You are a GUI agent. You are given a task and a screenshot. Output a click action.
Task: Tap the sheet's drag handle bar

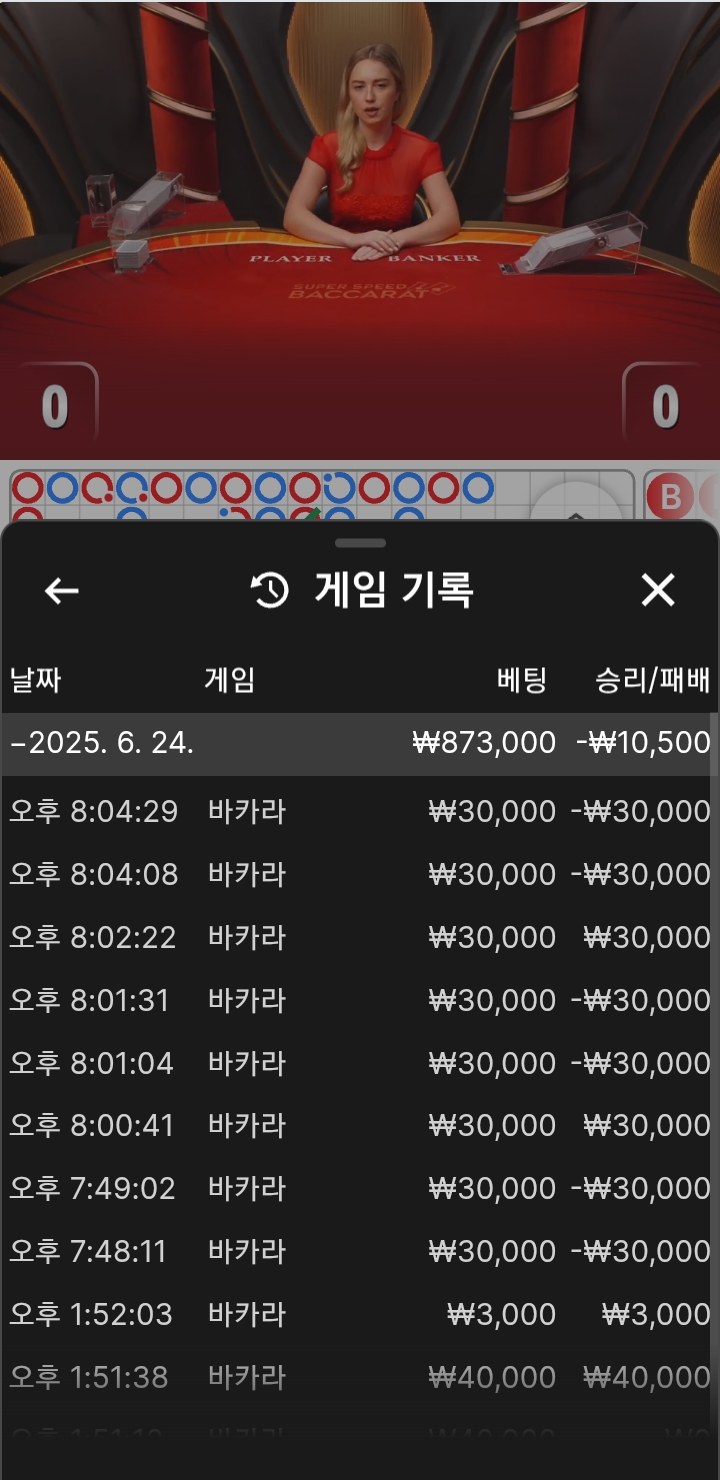coord(360,543)
